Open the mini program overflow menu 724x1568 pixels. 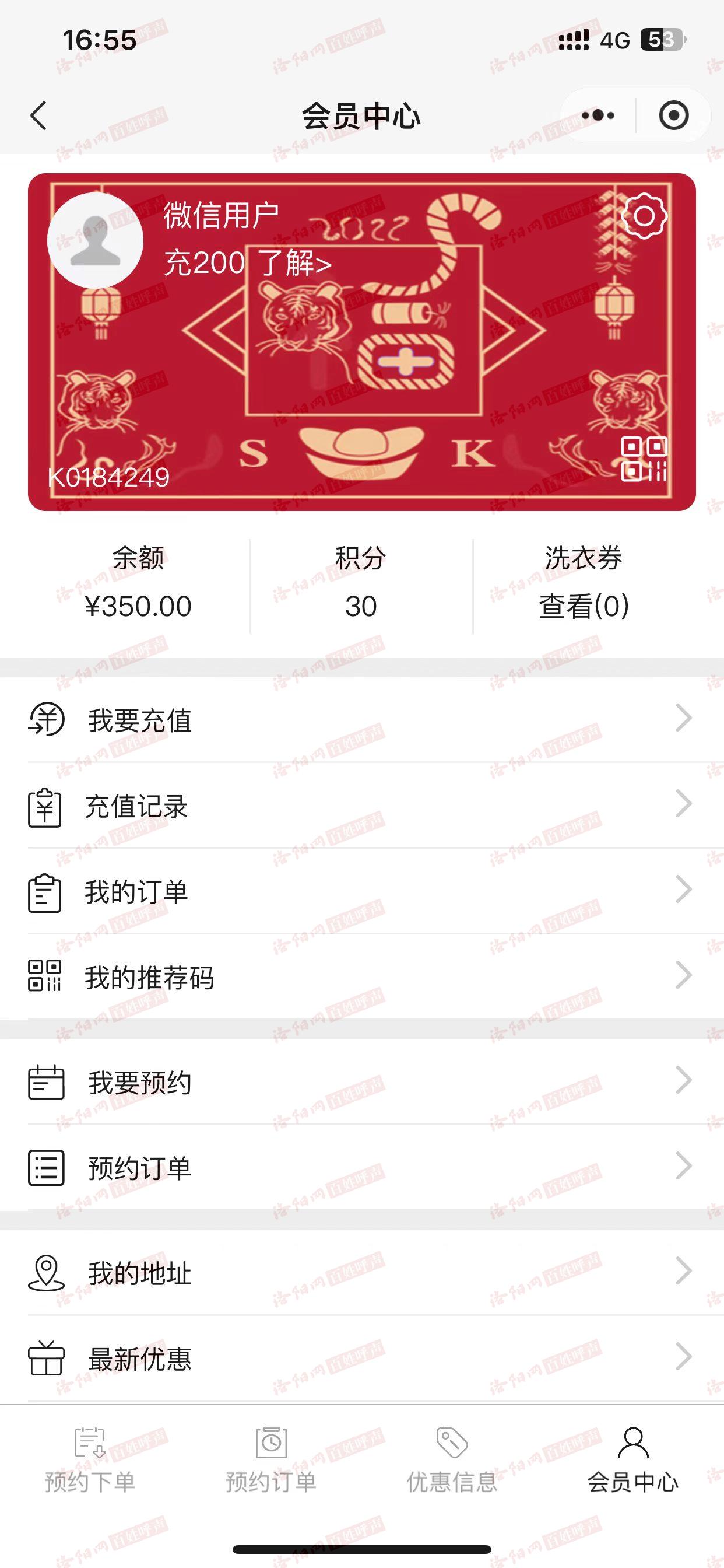598,116
